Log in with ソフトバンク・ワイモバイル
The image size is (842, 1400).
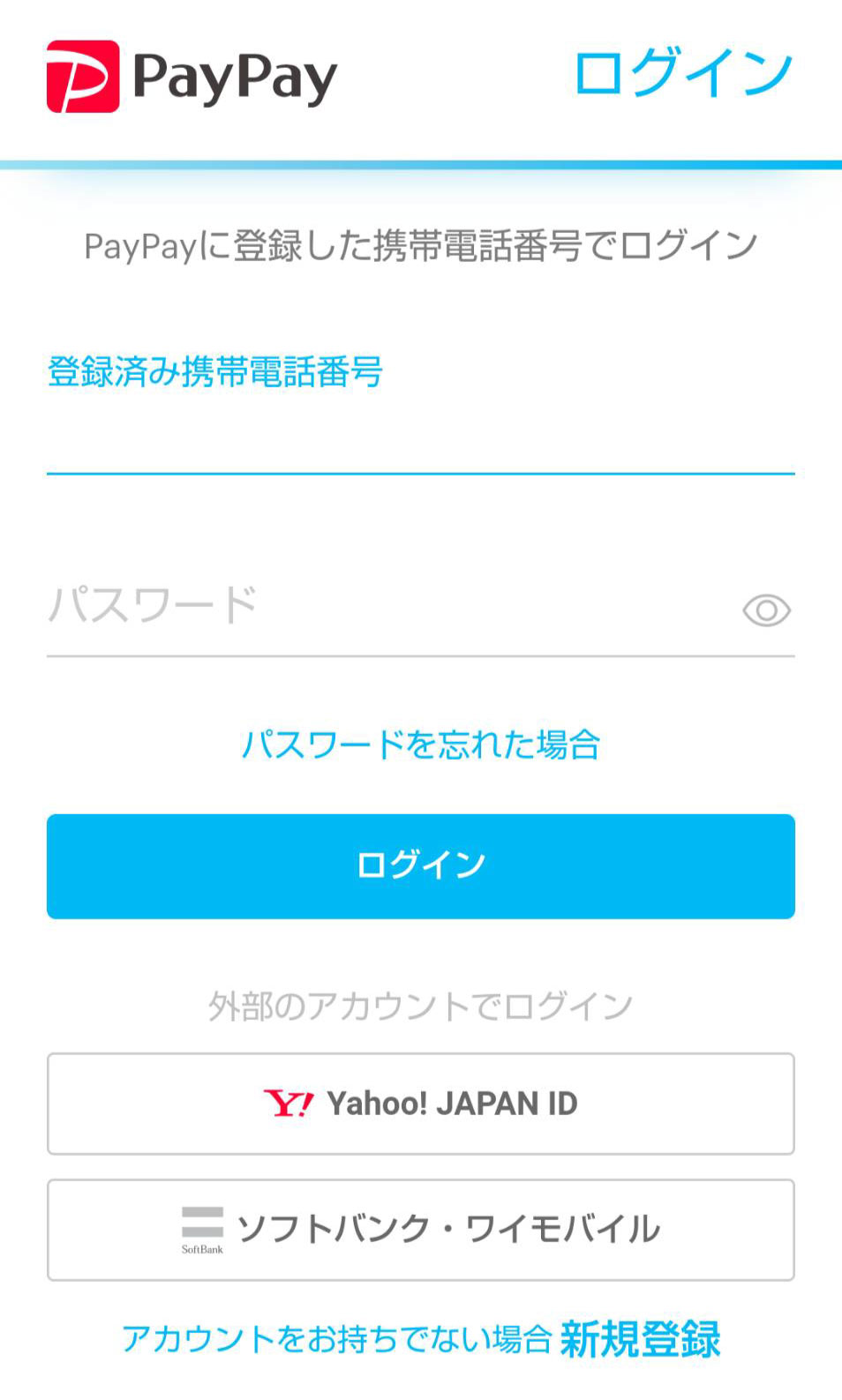pyautogui.click(x=421, y=1230)
